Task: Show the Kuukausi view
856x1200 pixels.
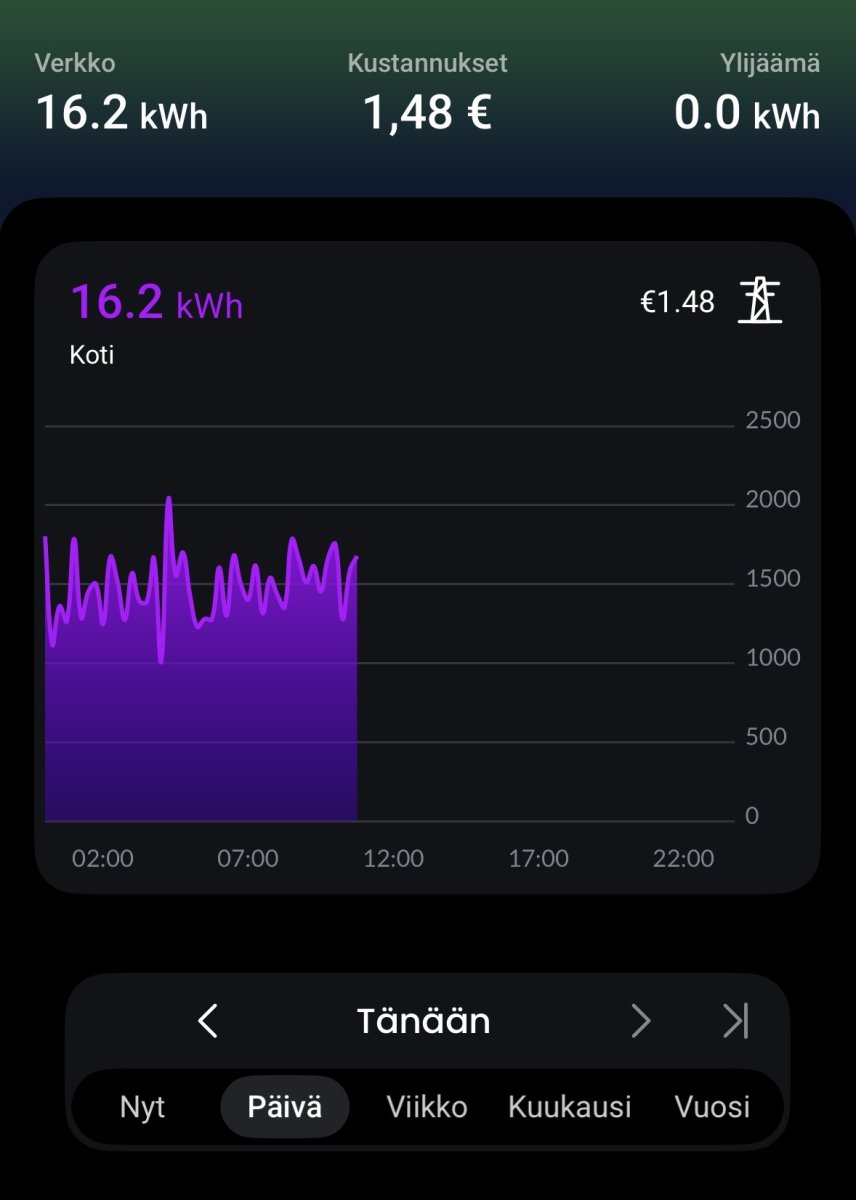Action: [x=570, y=1107]
